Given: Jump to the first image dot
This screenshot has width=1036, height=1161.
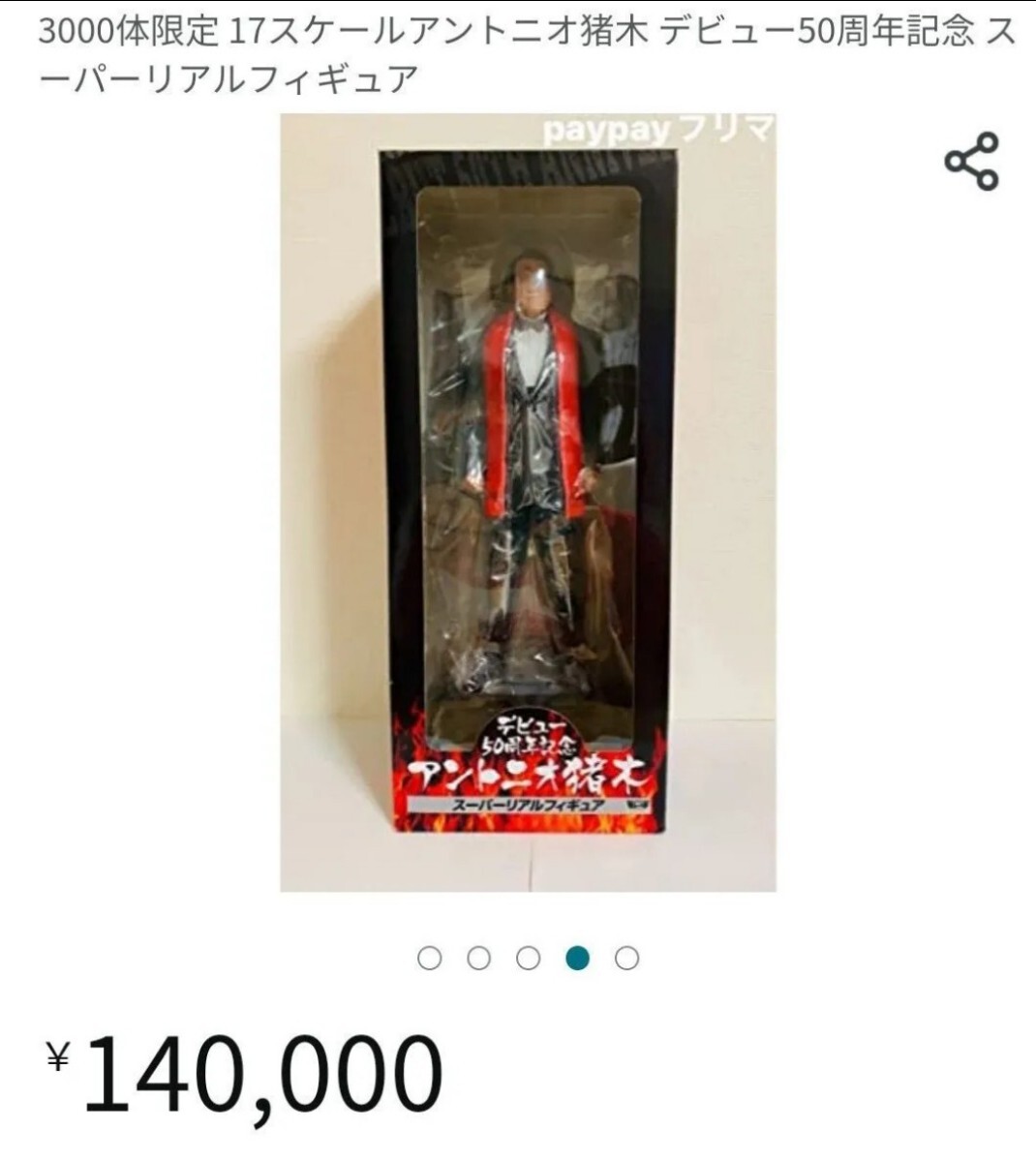Looking at the screenshot, I should (429, 959).
